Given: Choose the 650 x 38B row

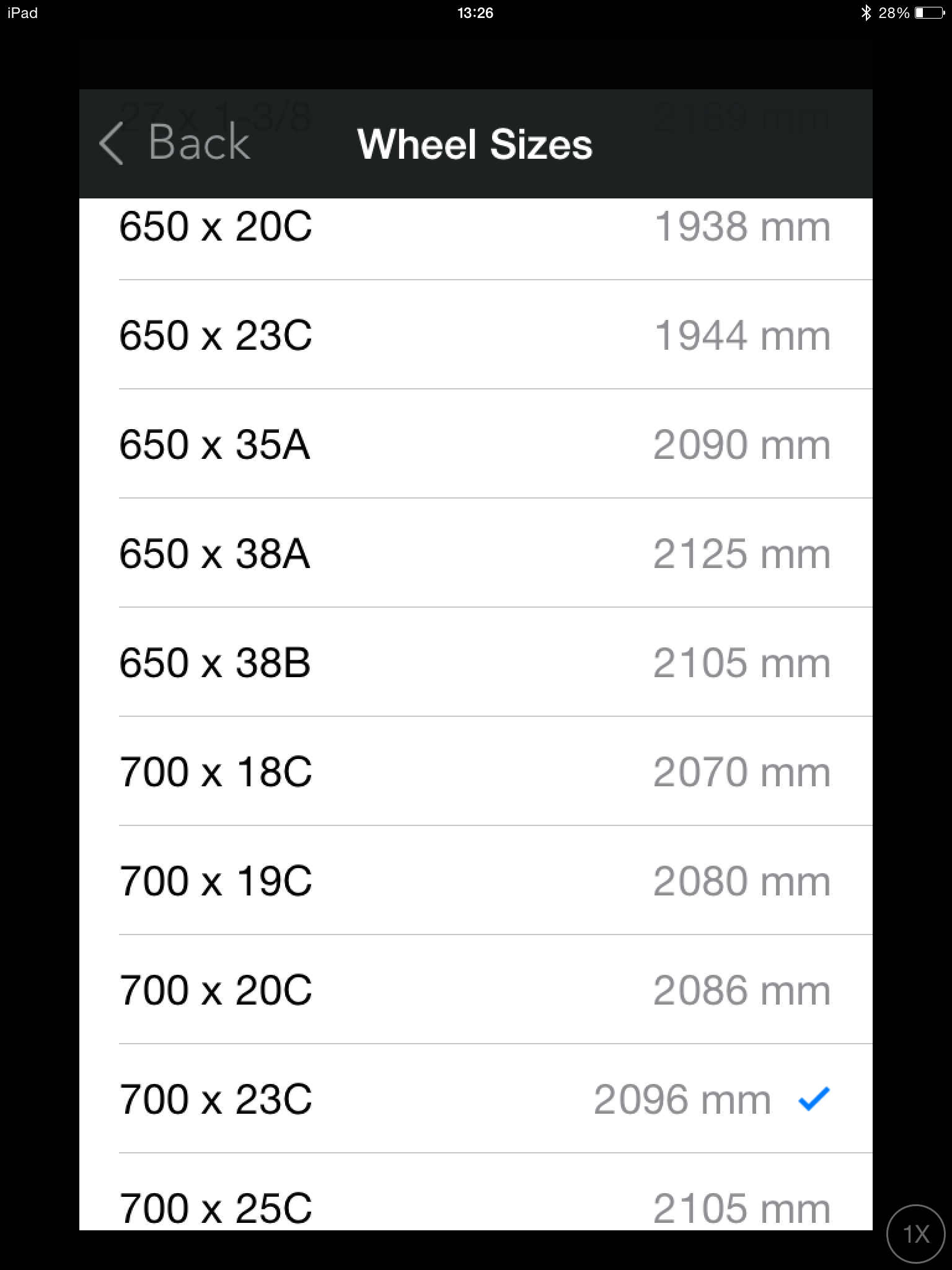Looking at the screenshot, I should tap(475, 663).
